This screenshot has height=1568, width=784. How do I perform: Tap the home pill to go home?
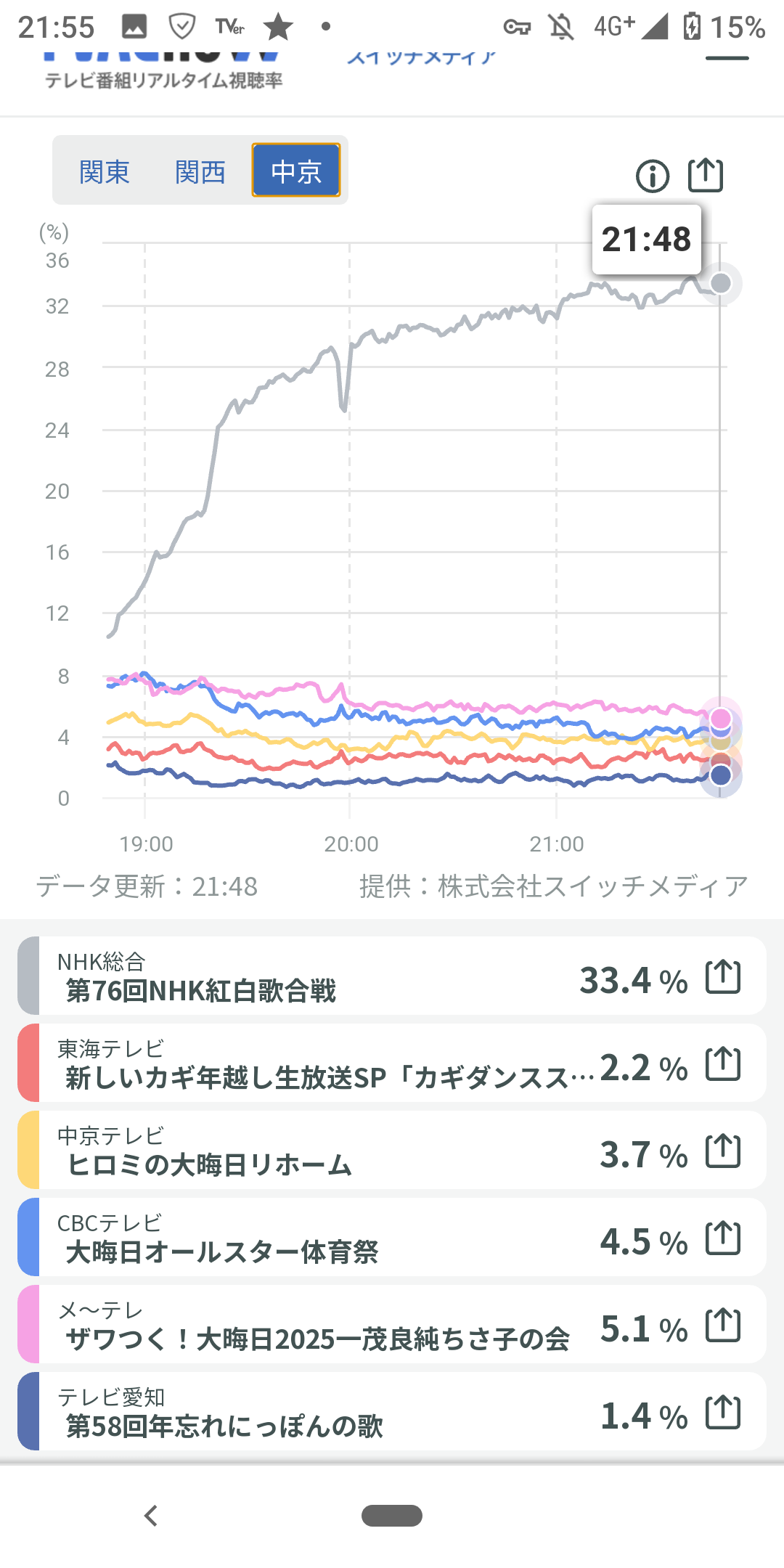coord(392,1516)
